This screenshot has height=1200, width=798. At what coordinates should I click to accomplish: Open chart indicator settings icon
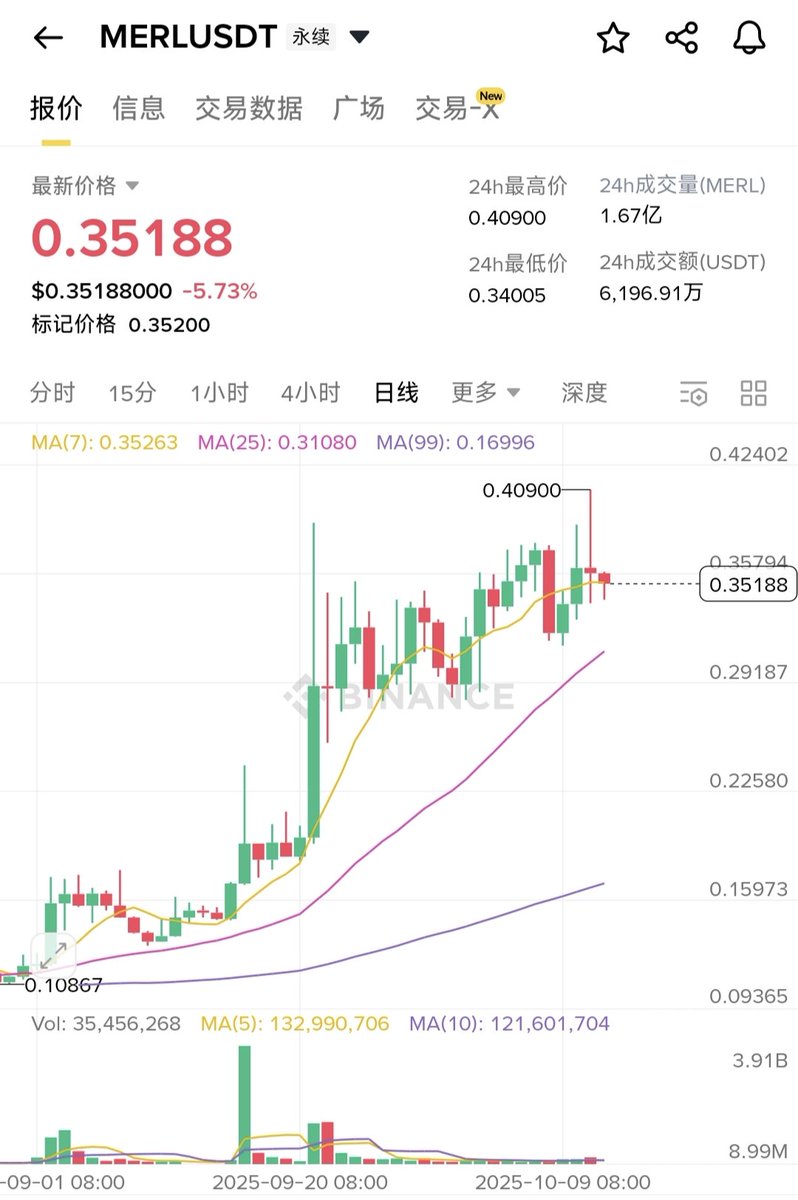pyautogui.click(x=693, y=393)
